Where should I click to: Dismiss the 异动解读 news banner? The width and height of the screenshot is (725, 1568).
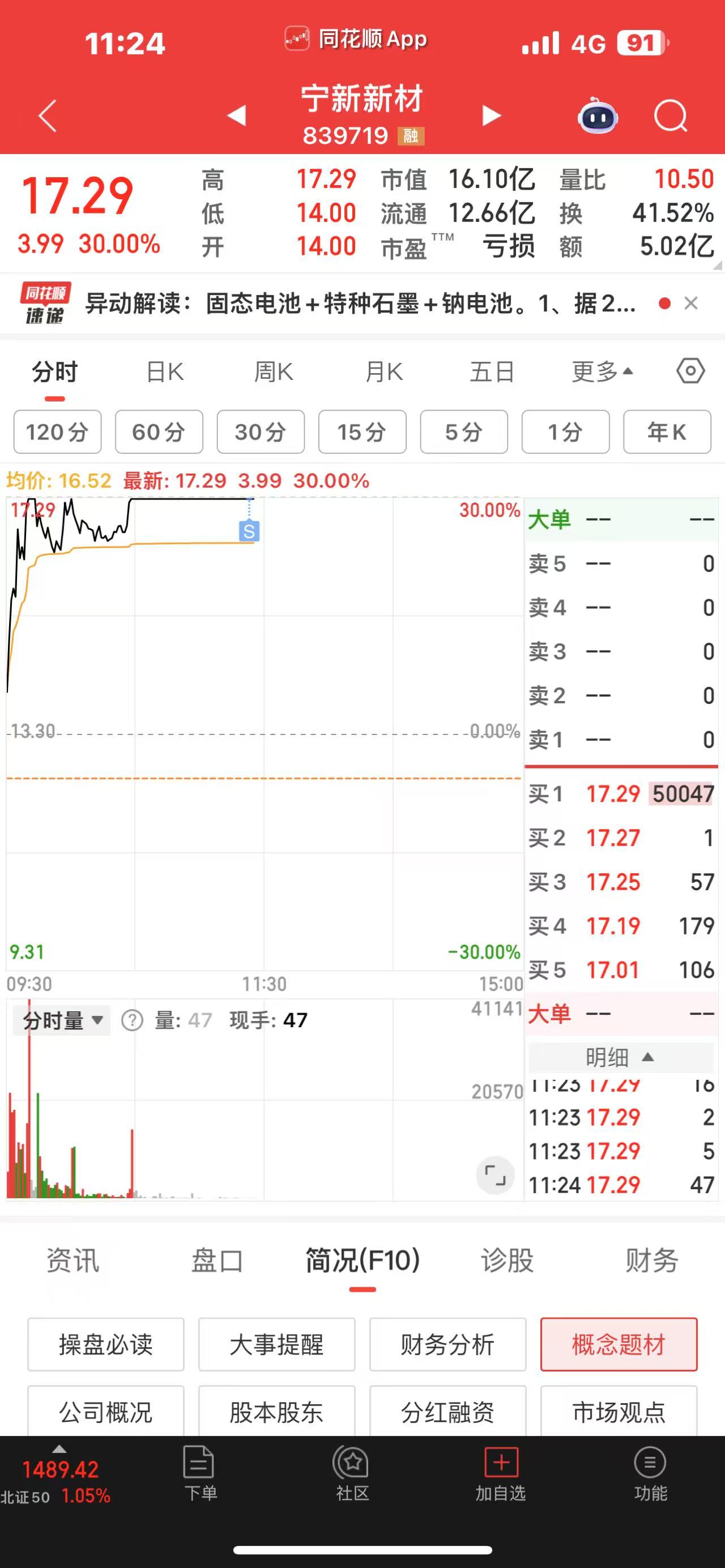click(690, 303)
